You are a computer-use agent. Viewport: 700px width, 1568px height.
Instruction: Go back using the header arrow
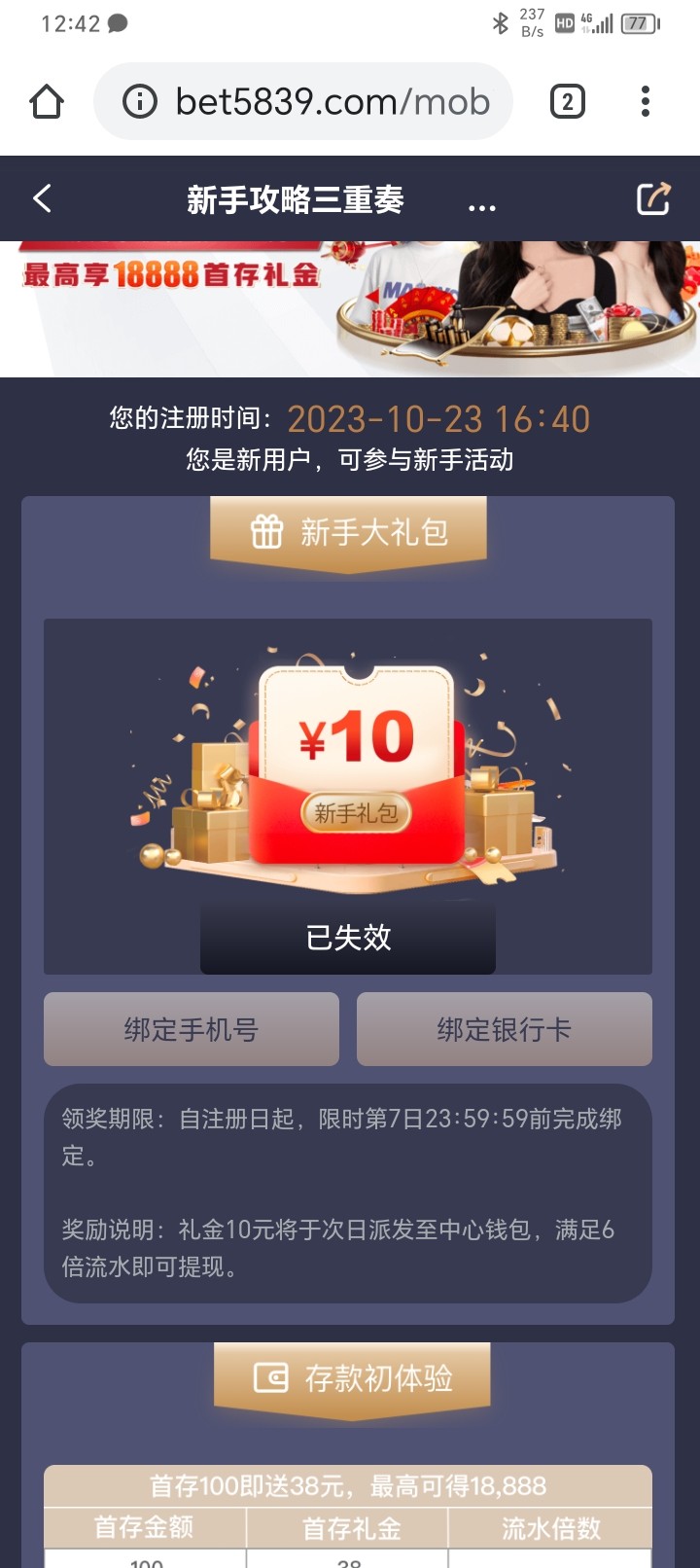click(x=42, y=198)
